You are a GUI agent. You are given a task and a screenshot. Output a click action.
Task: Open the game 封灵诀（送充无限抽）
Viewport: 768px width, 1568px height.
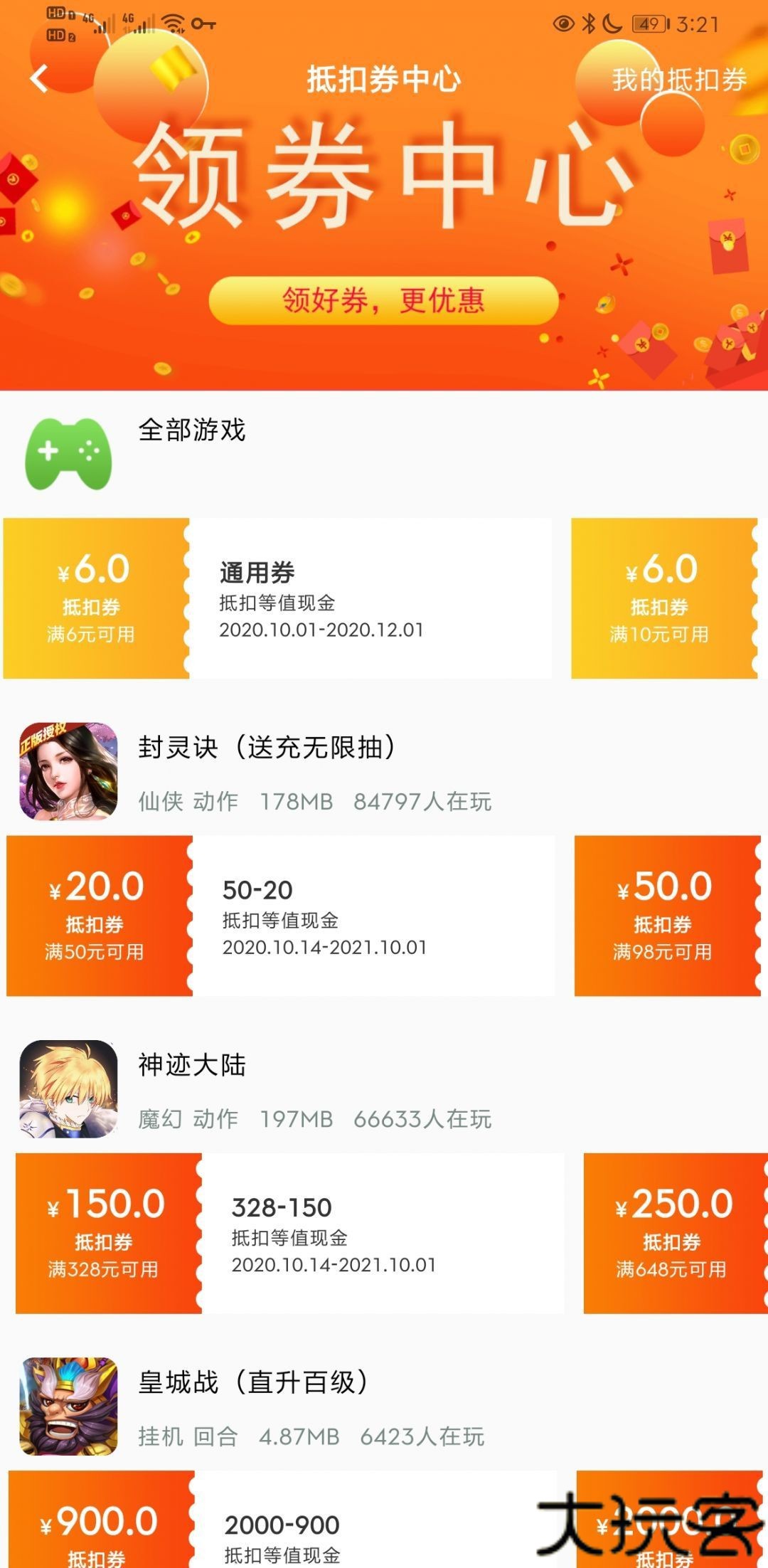[267, 748]
